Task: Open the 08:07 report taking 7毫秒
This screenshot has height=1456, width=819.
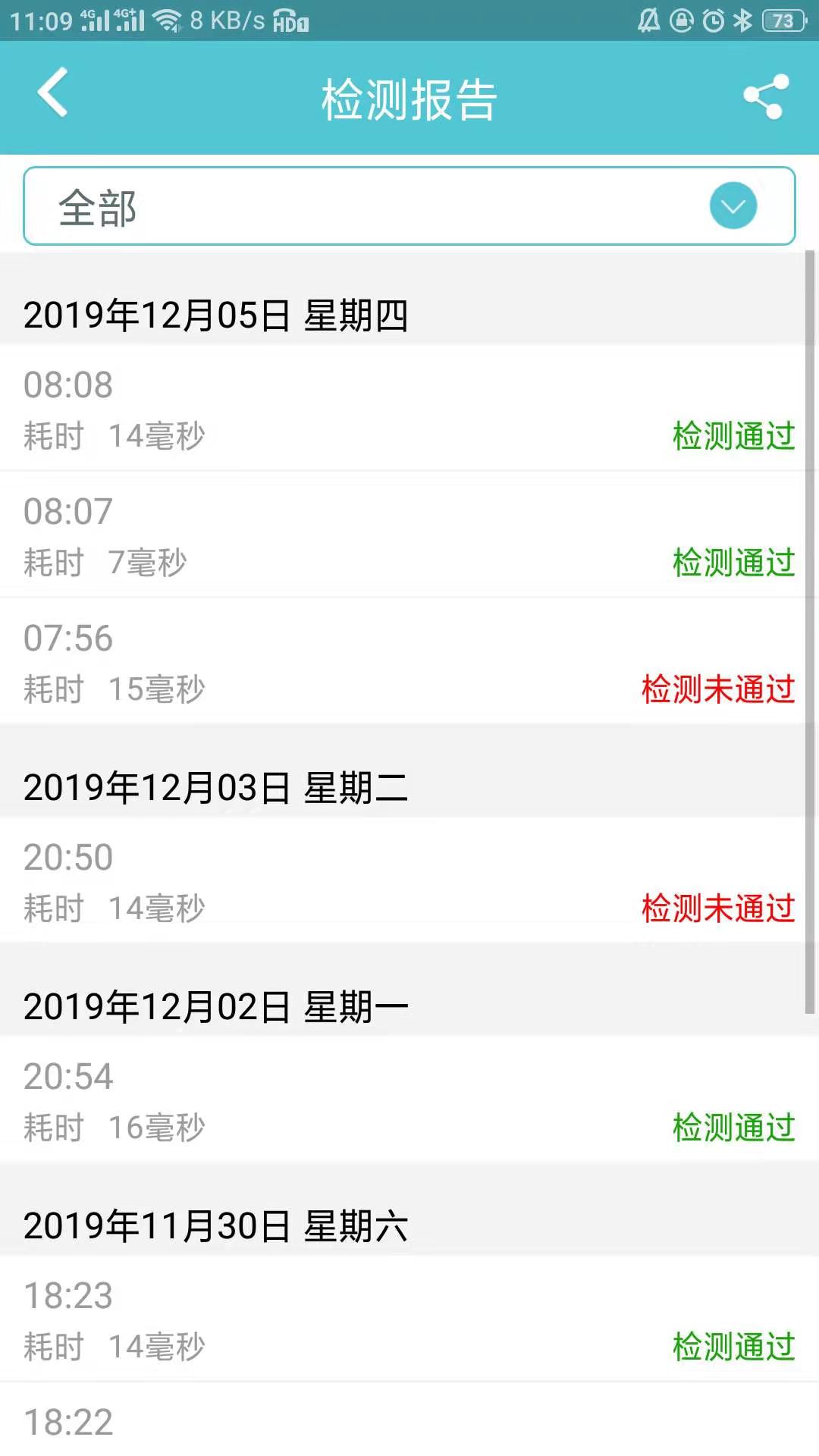Action: pos(409,535)
